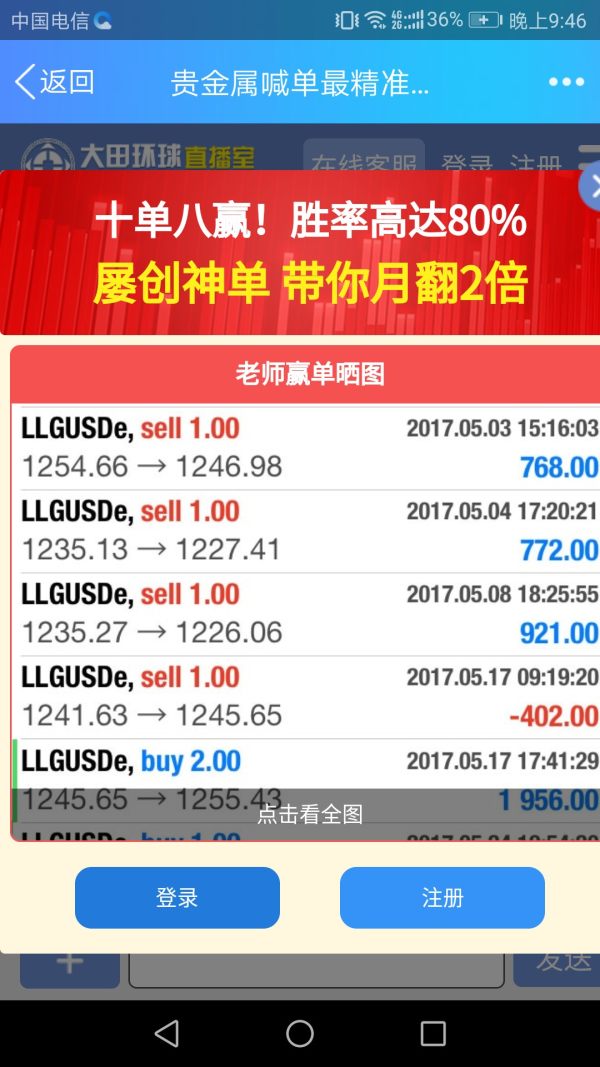Viewport: 600px width, 1067px height.
Task: Close the promotional popup
Action: (x=592, y=186)
